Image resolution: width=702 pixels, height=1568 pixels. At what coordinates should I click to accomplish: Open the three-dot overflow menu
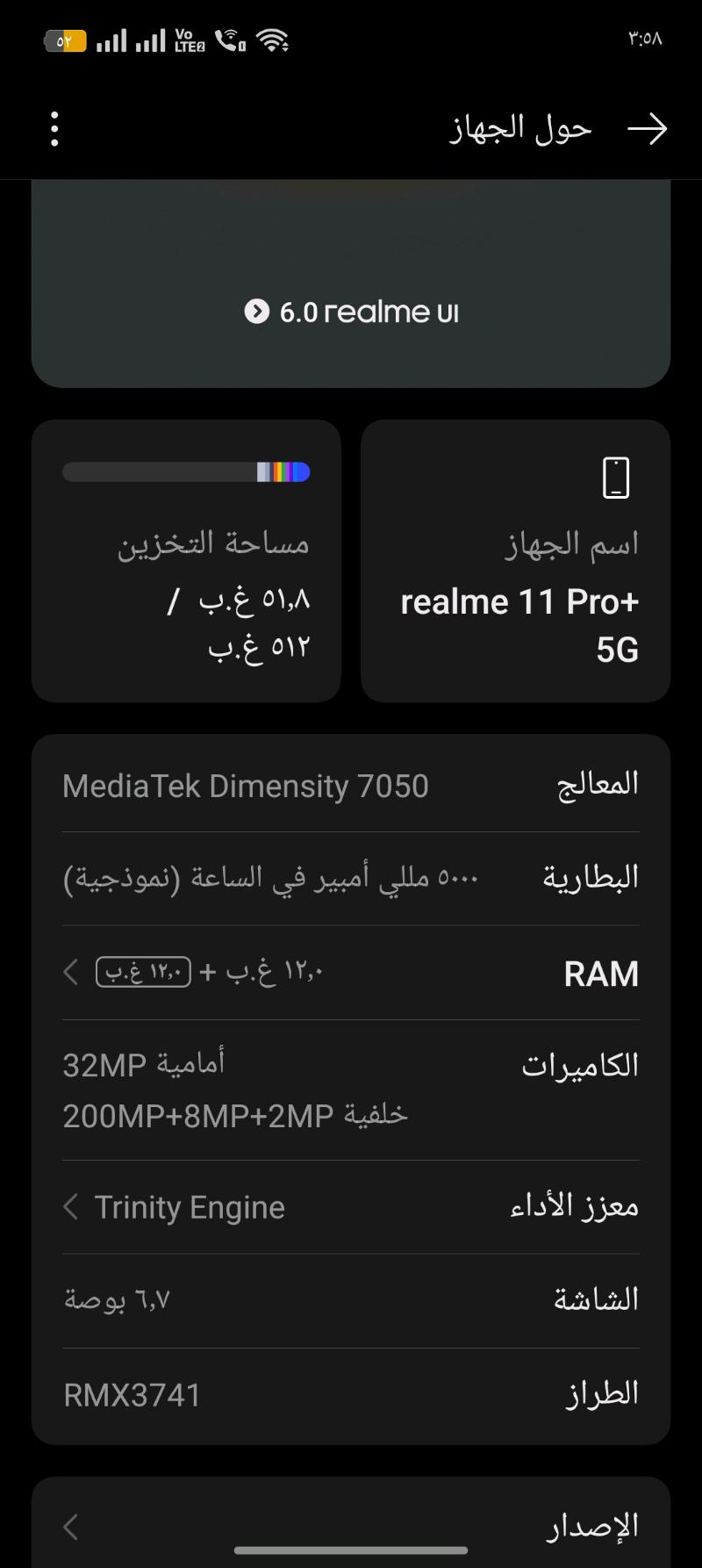(x=54, y=129)
